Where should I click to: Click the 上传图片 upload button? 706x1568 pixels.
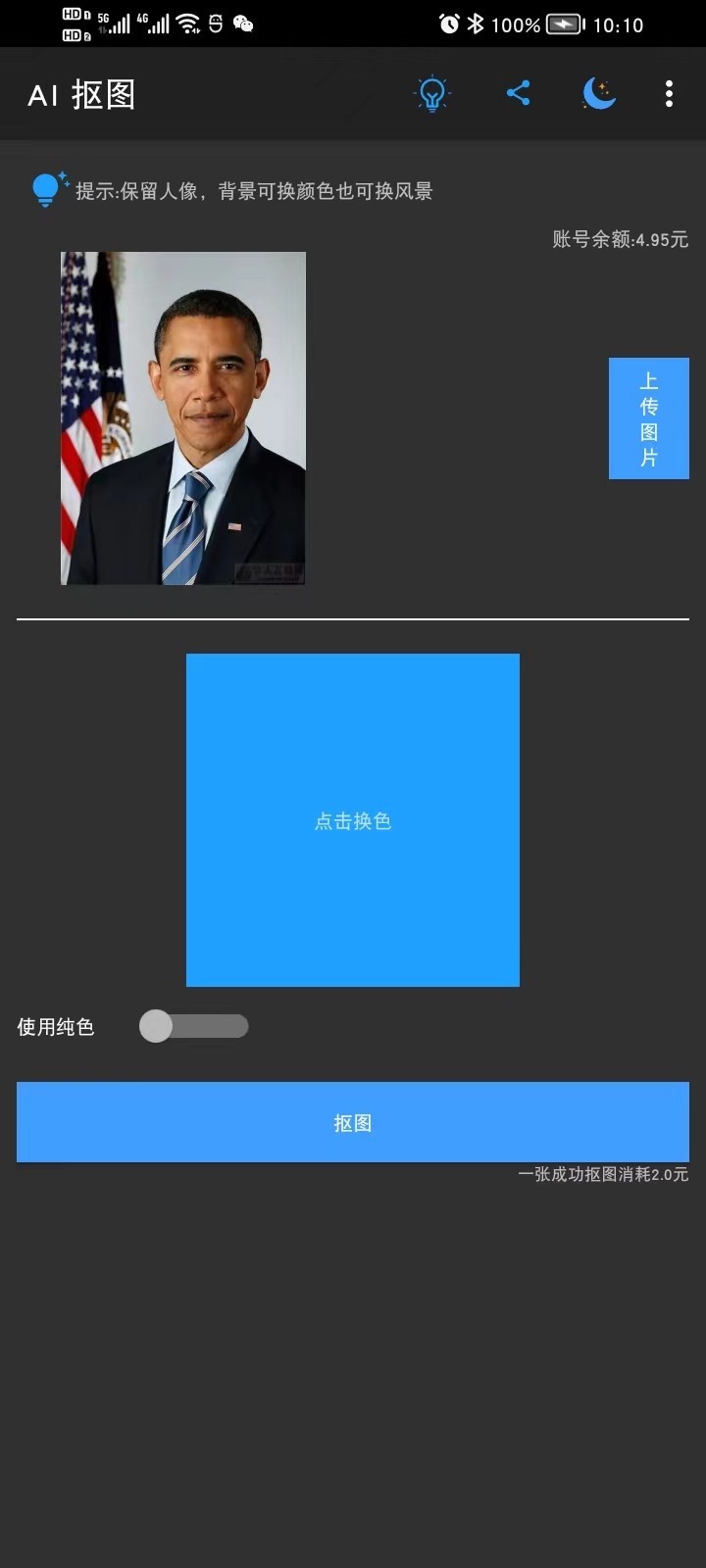coord(649,419)
